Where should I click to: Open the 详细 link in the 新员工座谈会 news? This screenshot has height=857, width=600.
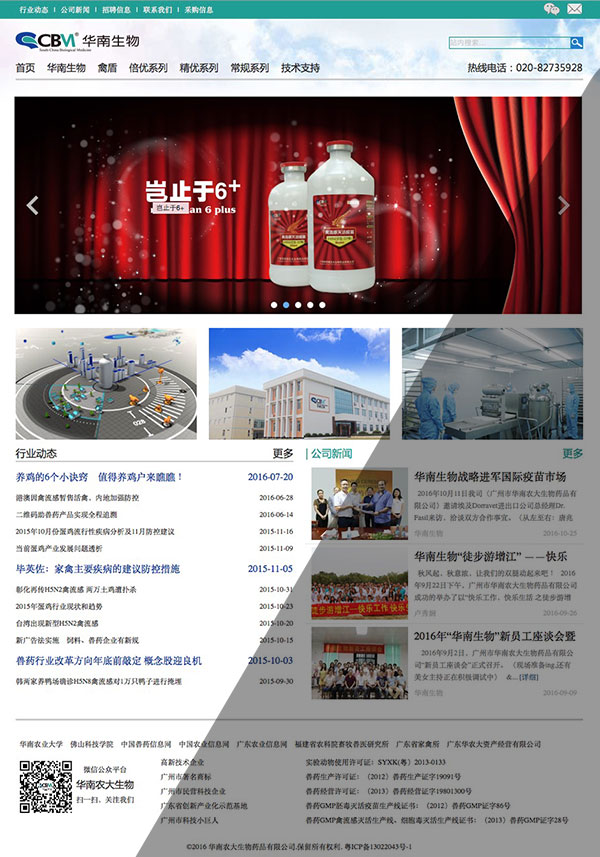[529, 677]
